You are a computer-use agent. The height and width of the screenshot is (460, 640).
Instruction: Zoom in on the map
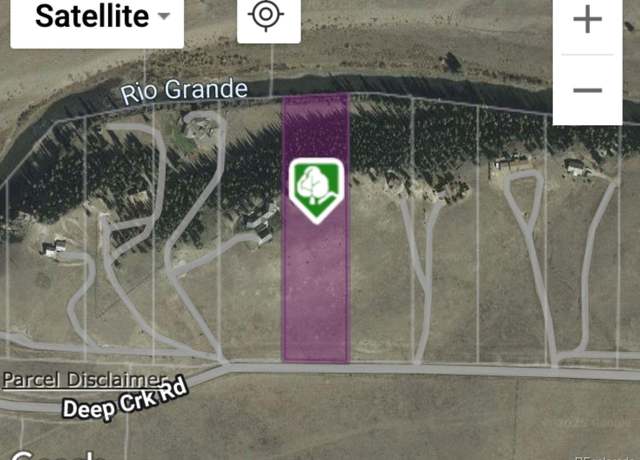pos(587,19)
